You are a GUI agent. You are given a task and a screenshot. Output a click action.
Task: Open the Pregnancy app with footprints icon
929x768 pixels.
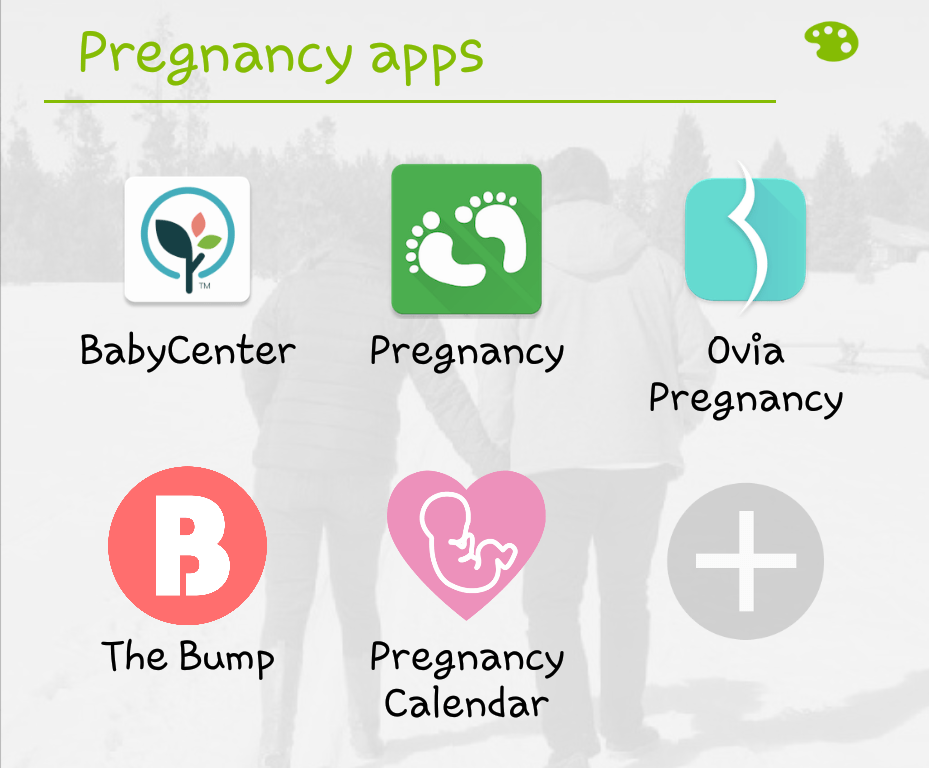[466, 239]
